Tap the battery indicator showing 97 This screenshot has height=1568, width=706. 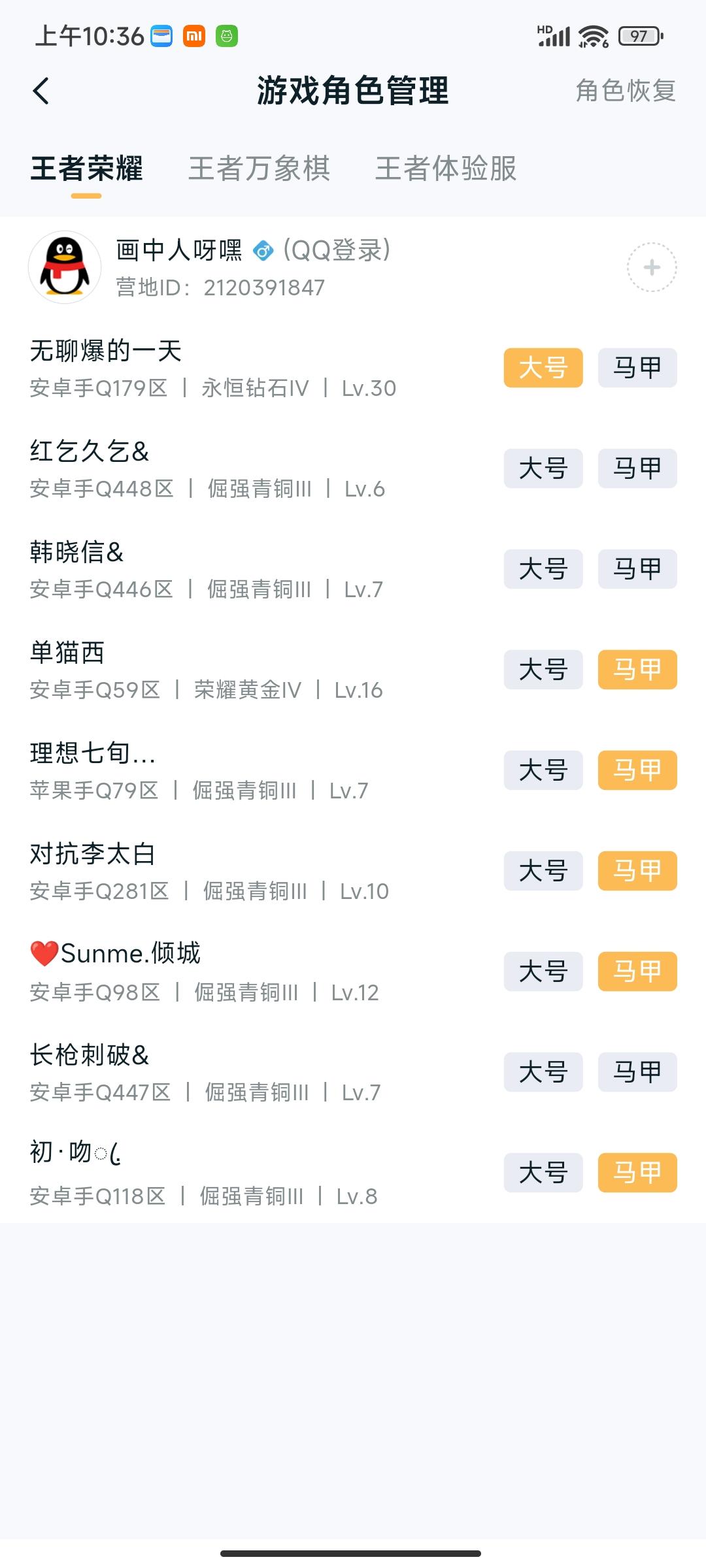coord(637,36)
